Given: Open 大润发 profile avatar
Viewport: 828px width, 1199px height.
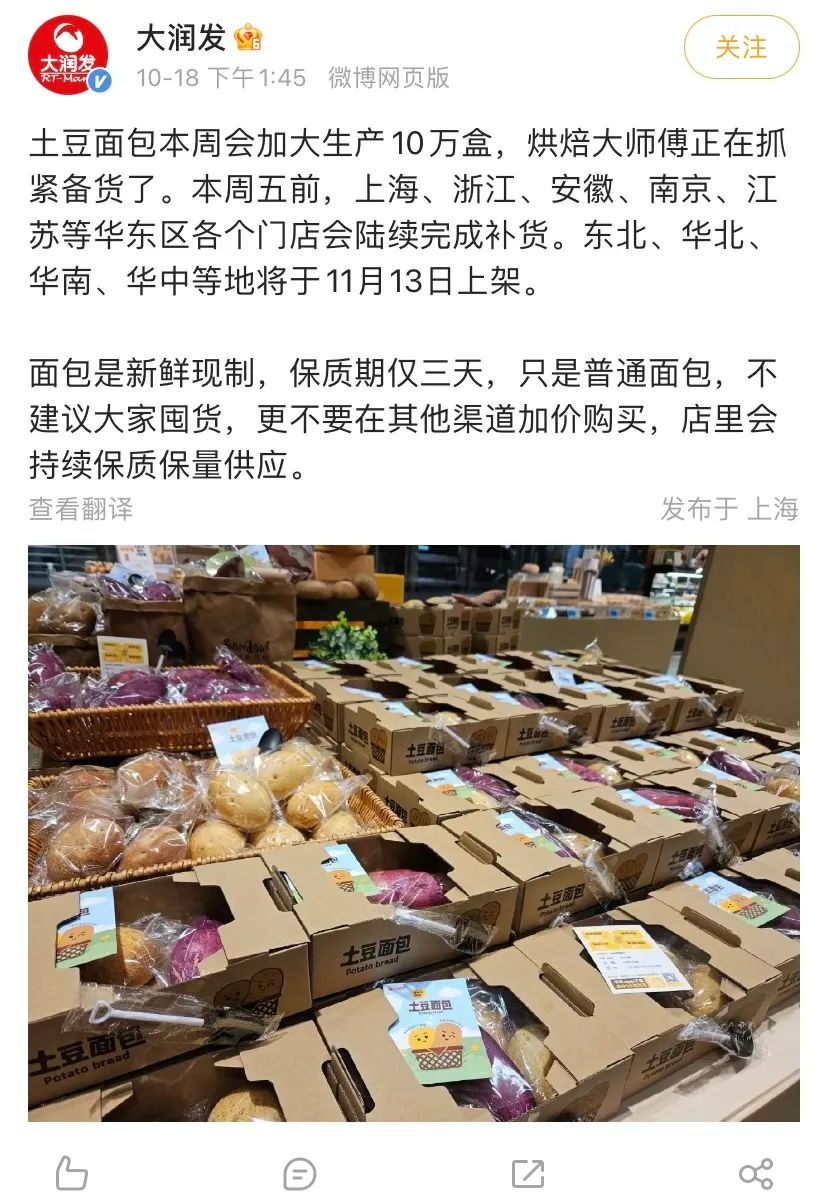Looking at the screenshot, I should 67,56.
